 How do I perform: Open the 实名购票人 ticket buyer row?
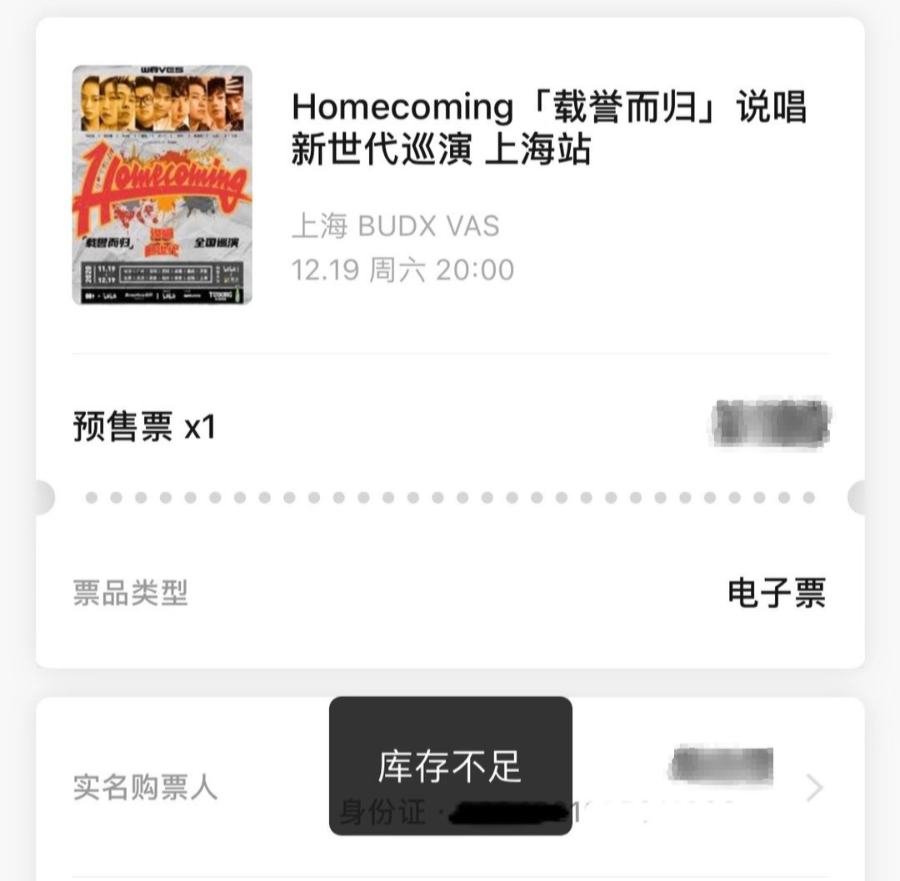pos(814,788)
